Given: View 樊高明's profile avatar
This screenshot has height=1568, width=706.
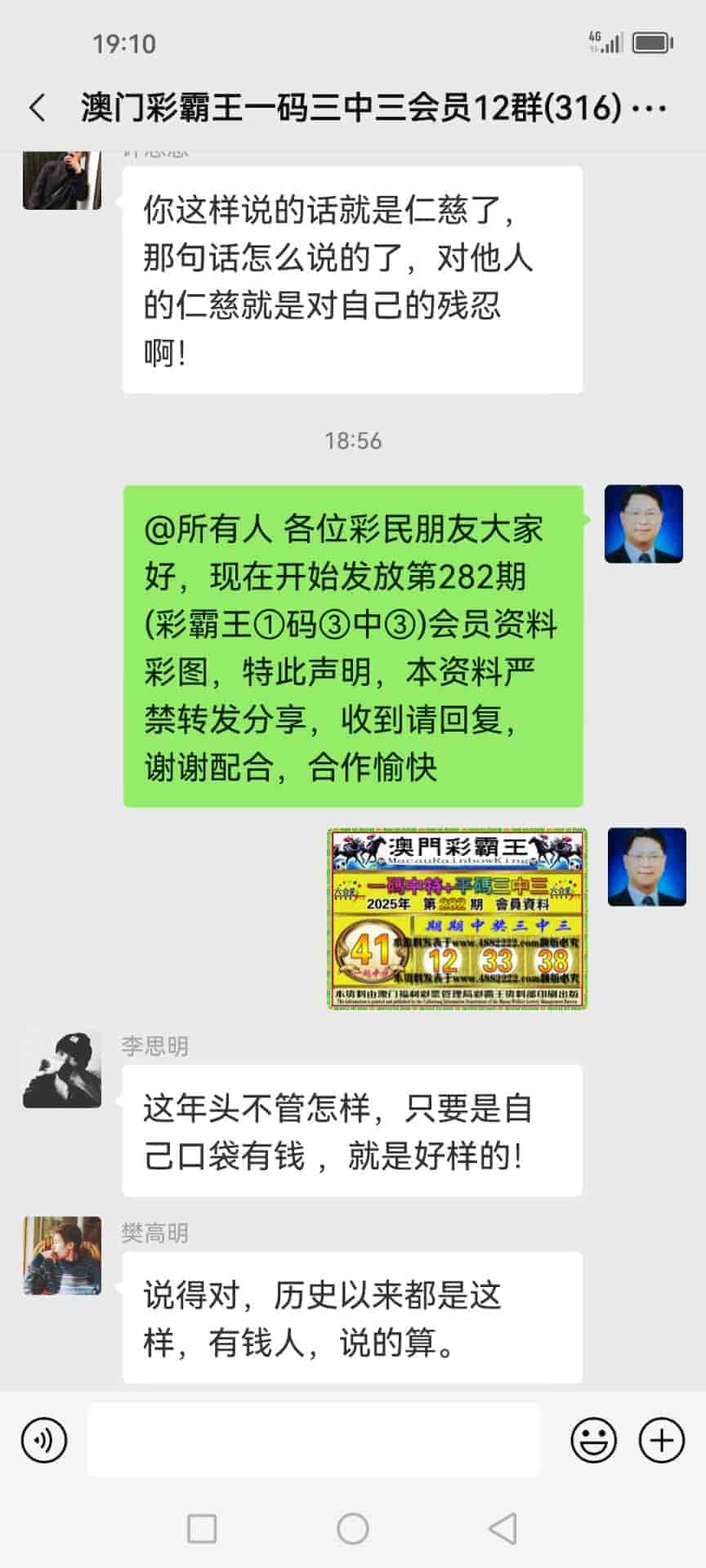Looking at the screenshot, I should pos(62,1256).
